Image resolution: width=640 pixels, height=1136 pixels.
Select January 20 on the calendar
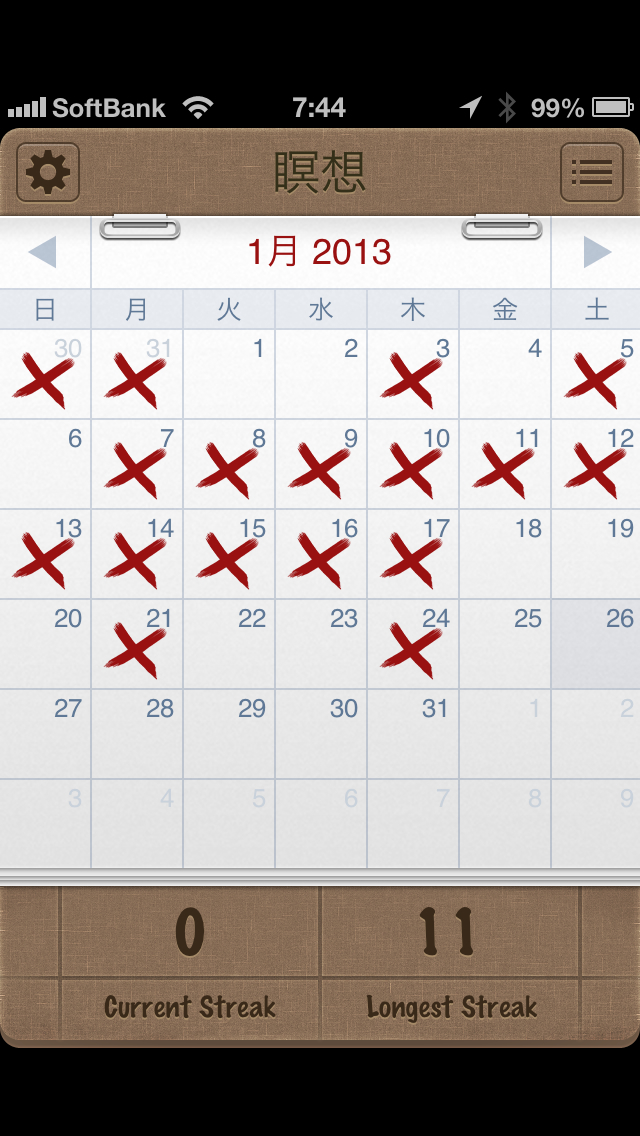[x=45, y=645]
